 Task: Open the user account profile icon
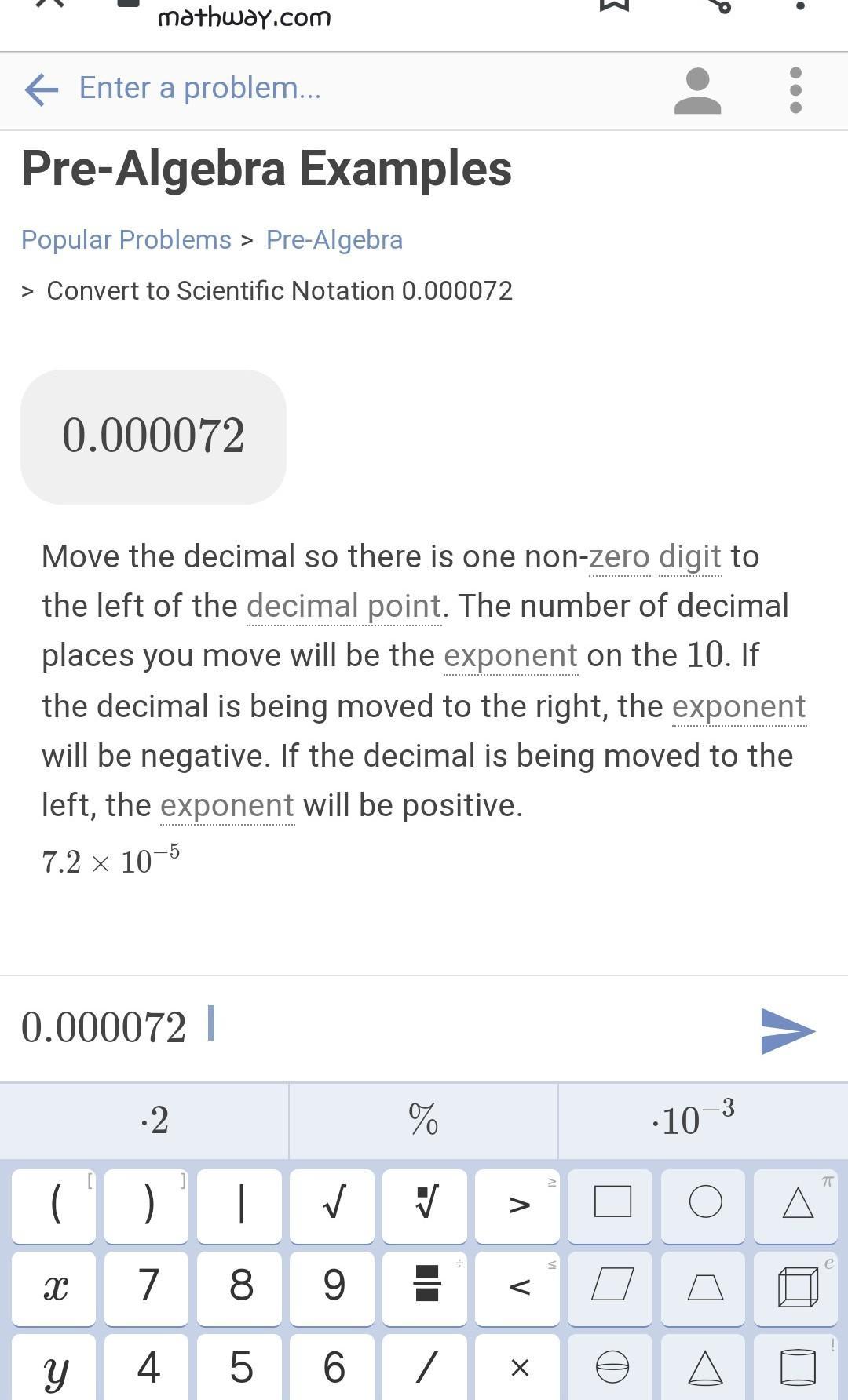click(x=697, y=91)
